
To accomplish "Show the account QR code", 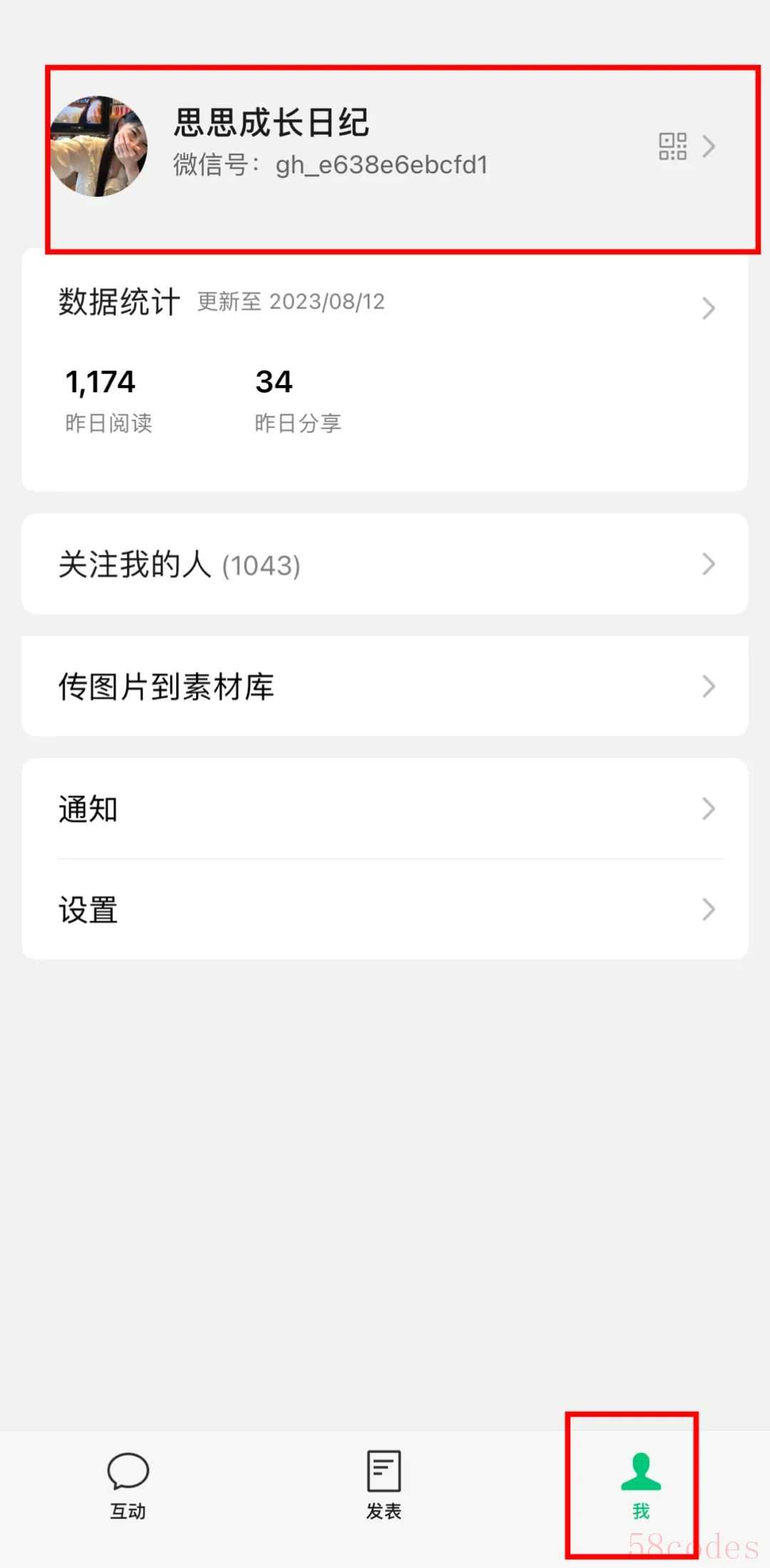I will pyautogui.click(x=672, y=146).
